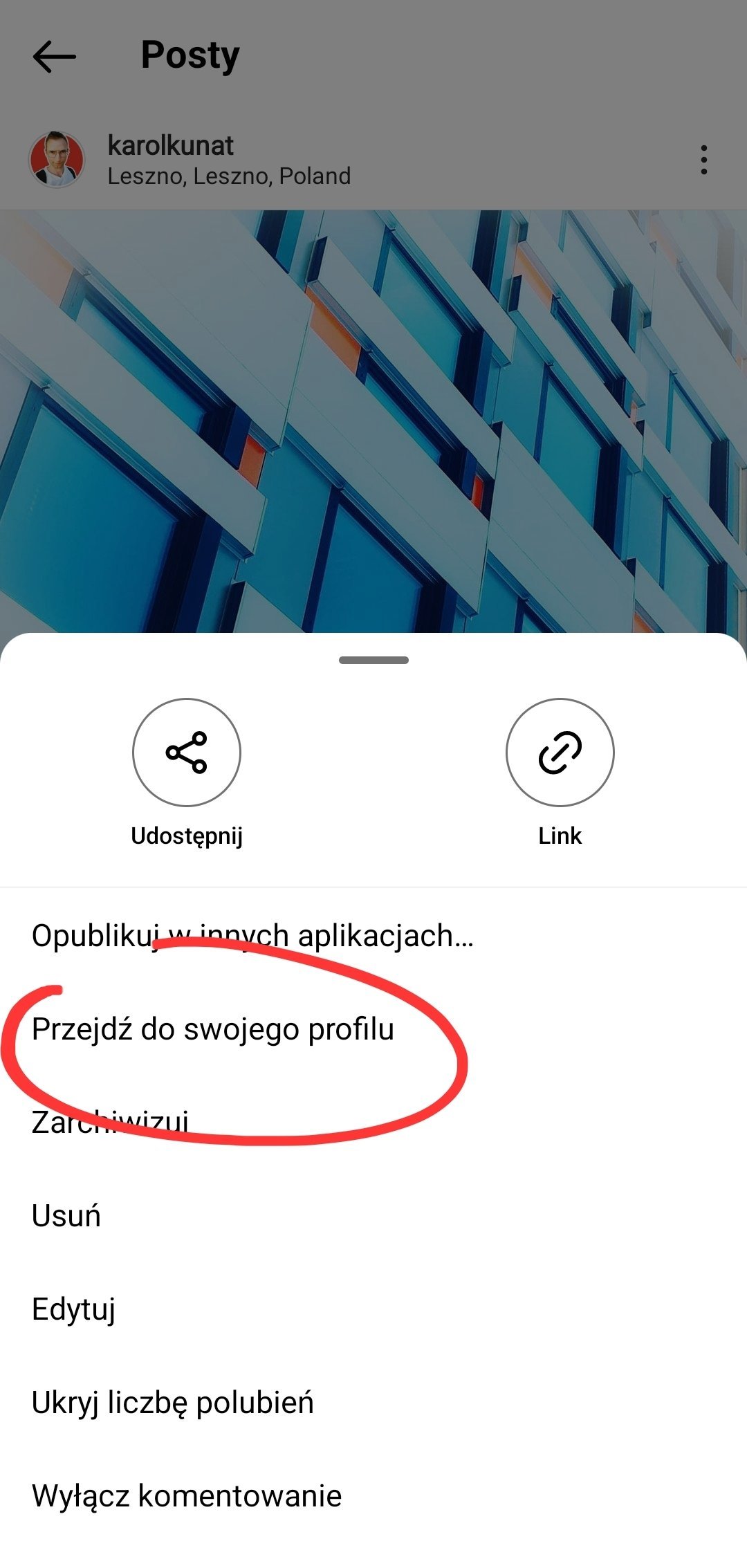747x1568 pixels.
Task: Select Opublikuj w innych aplikacjach
Action: click(373, 935)
